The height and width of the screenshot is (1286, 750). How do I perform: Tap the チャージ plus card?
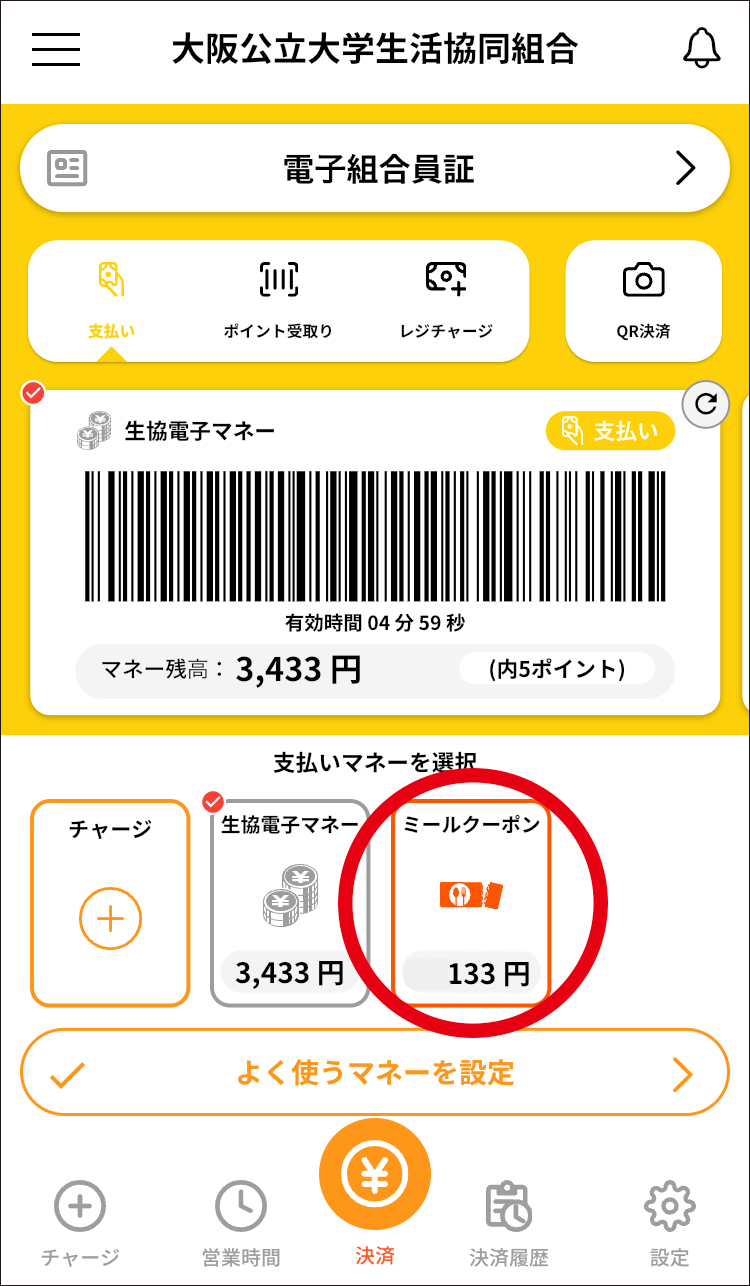(x=110, y=902)
